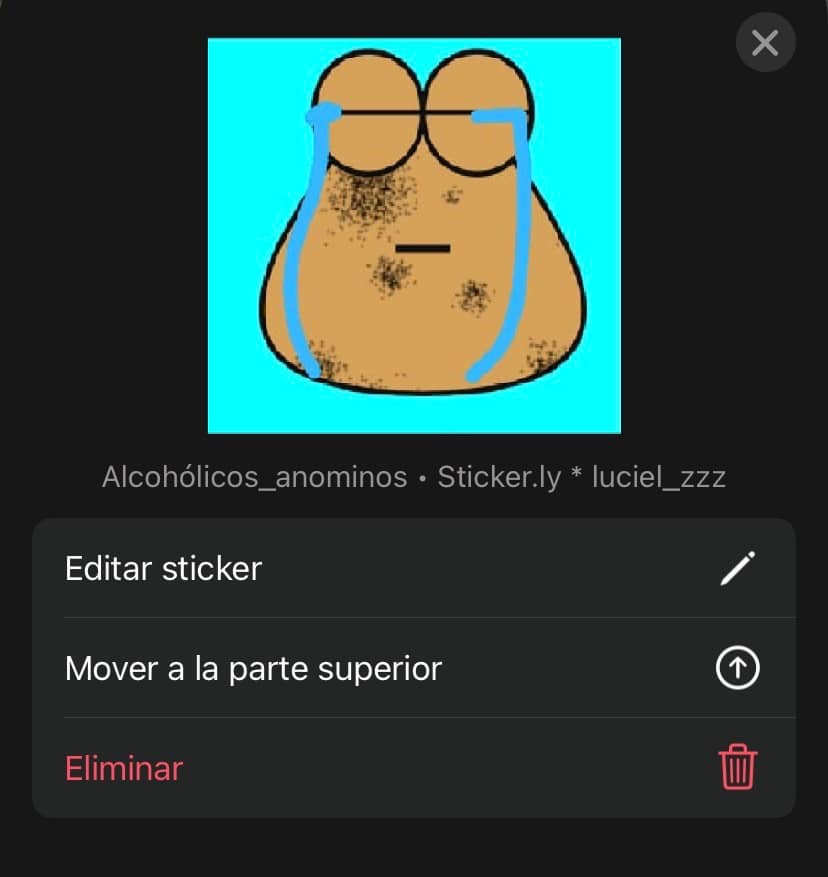Select Editar sticker

pyautogui.click(x=413, y=568)
